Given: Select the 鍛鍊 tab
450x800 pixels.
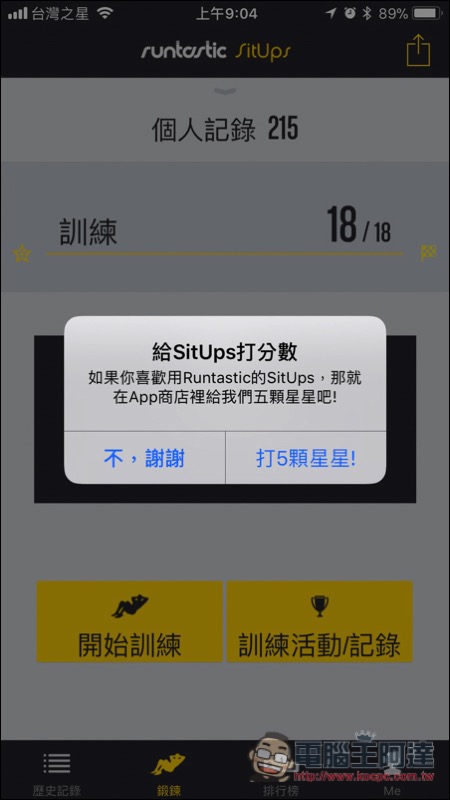Looking at the screenshot, I should (x=168, y=772).
